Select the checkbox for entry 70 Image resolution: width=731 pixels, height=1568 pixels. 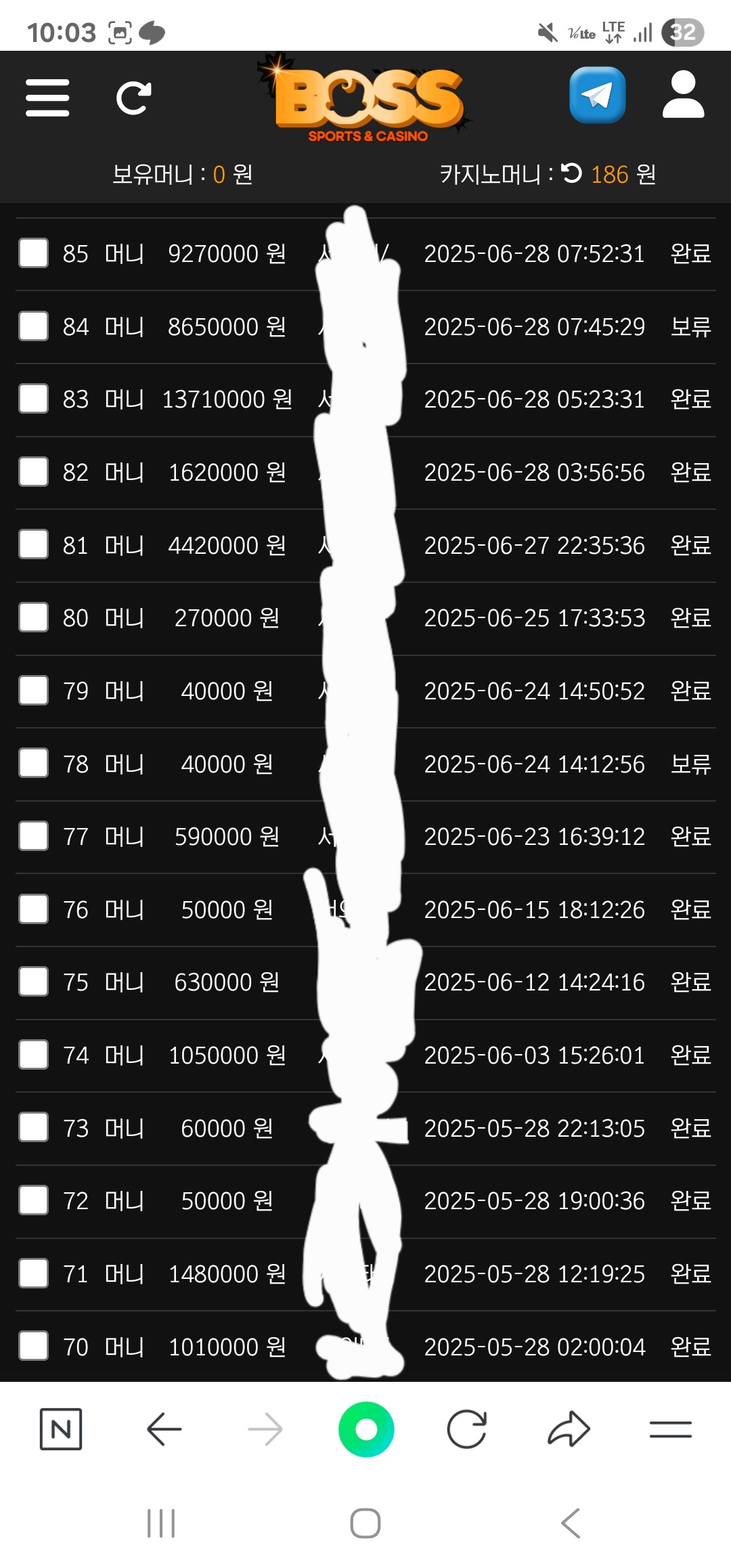click(x=33, y=1346)
